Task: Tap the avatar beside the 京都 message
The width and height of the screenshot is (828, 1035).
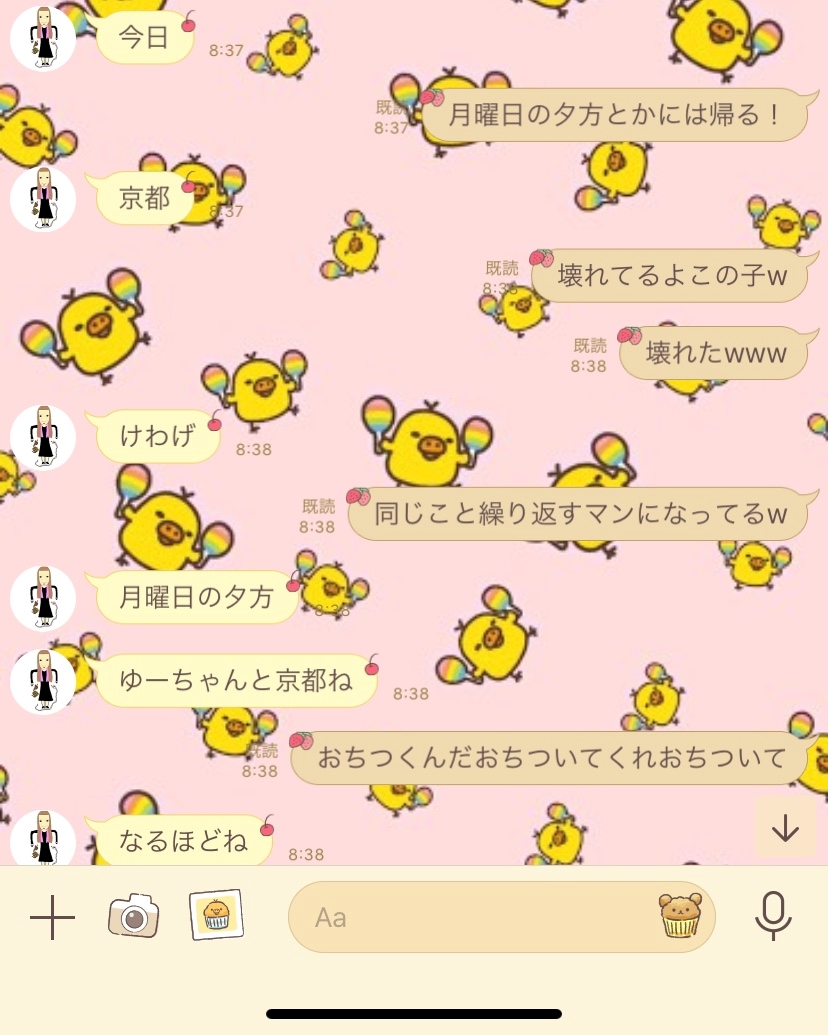Action: point(43,199)
